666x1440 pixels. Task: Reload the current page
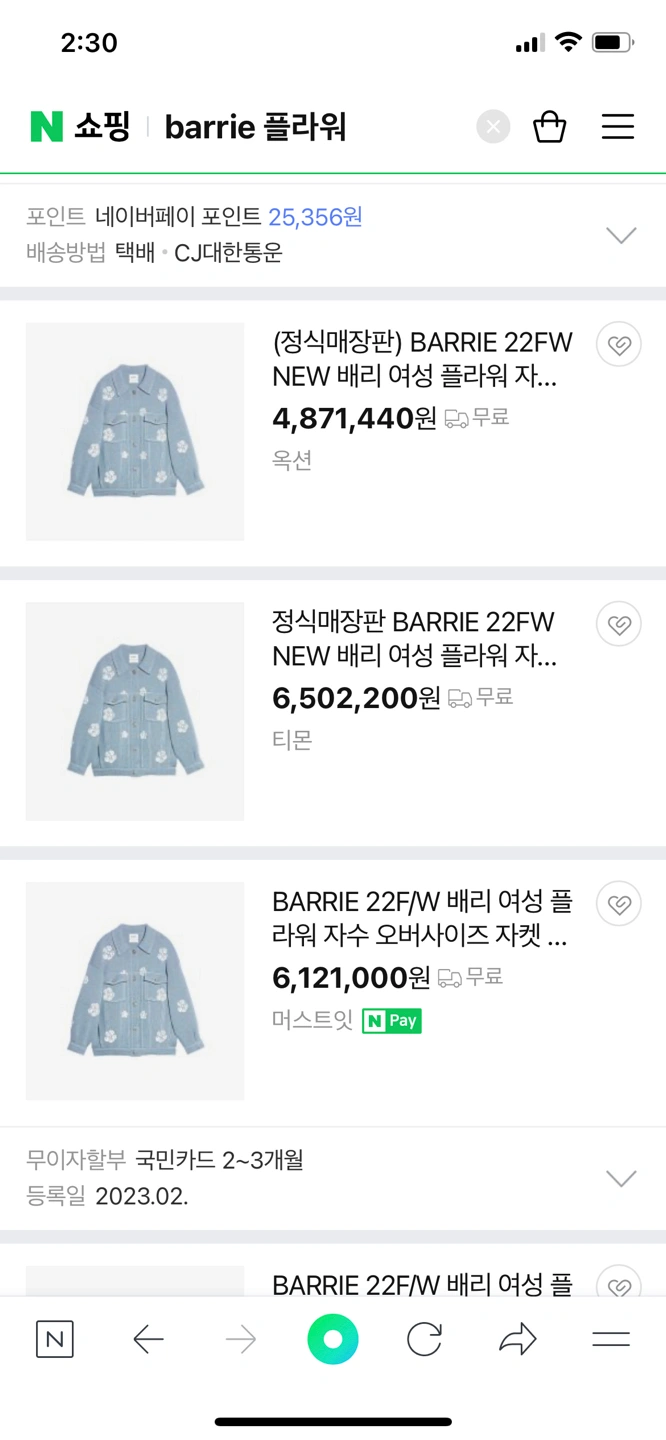[424, 1339]
